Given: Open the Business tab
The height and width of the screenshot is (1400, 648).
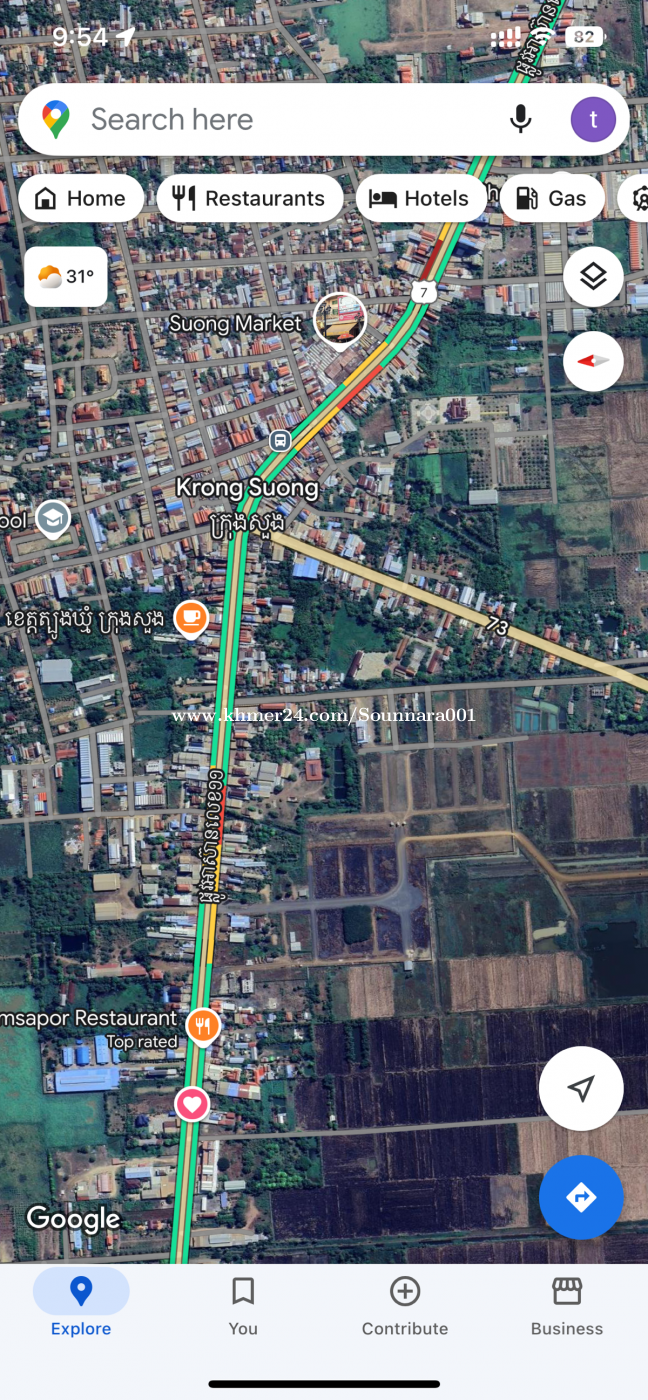Looking at the screenshot, I should pyautogui.click(x=567, y=1304).
